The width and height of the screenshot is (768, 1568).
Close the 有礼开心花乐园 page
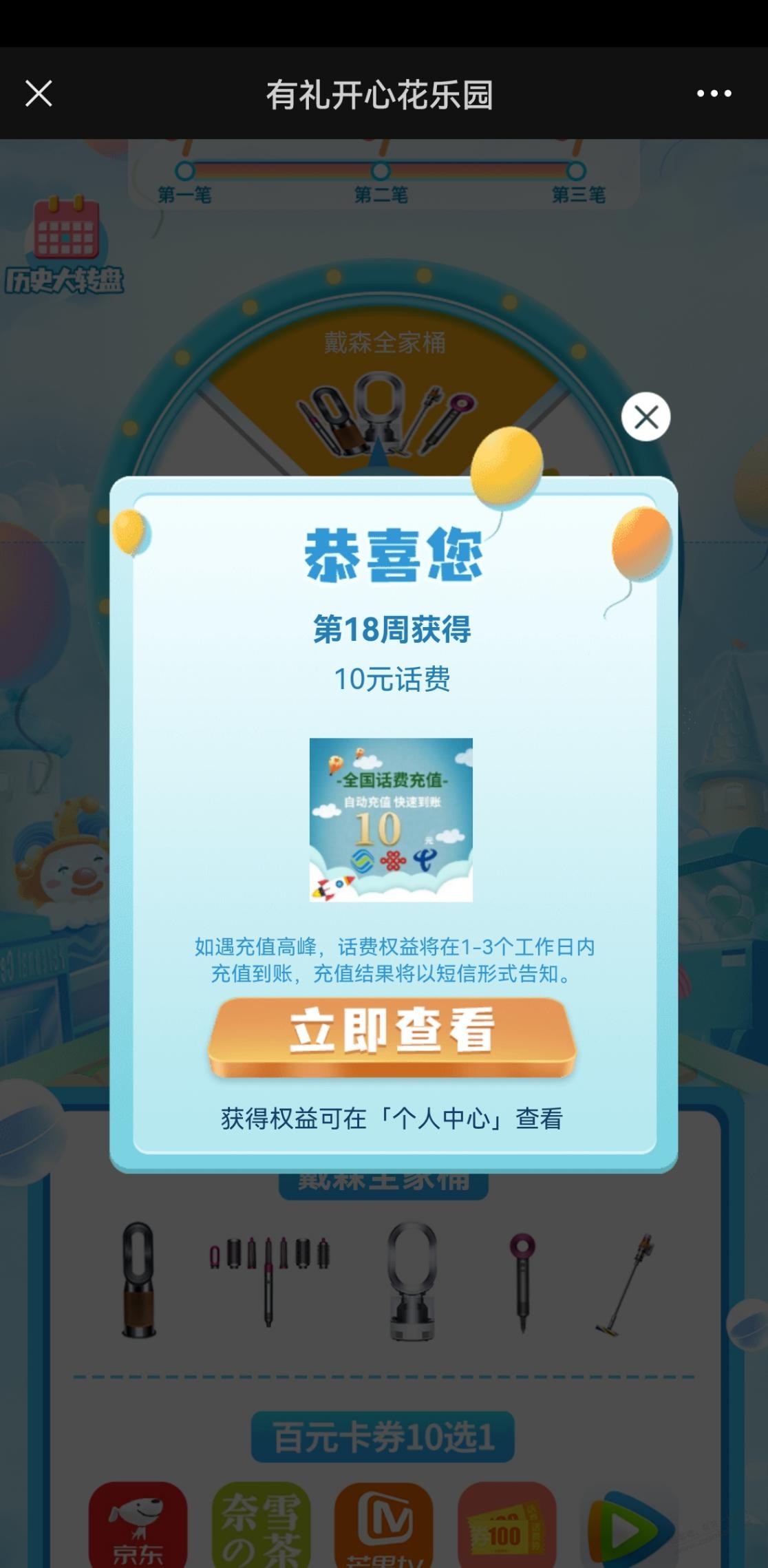[x=39, y=94]
